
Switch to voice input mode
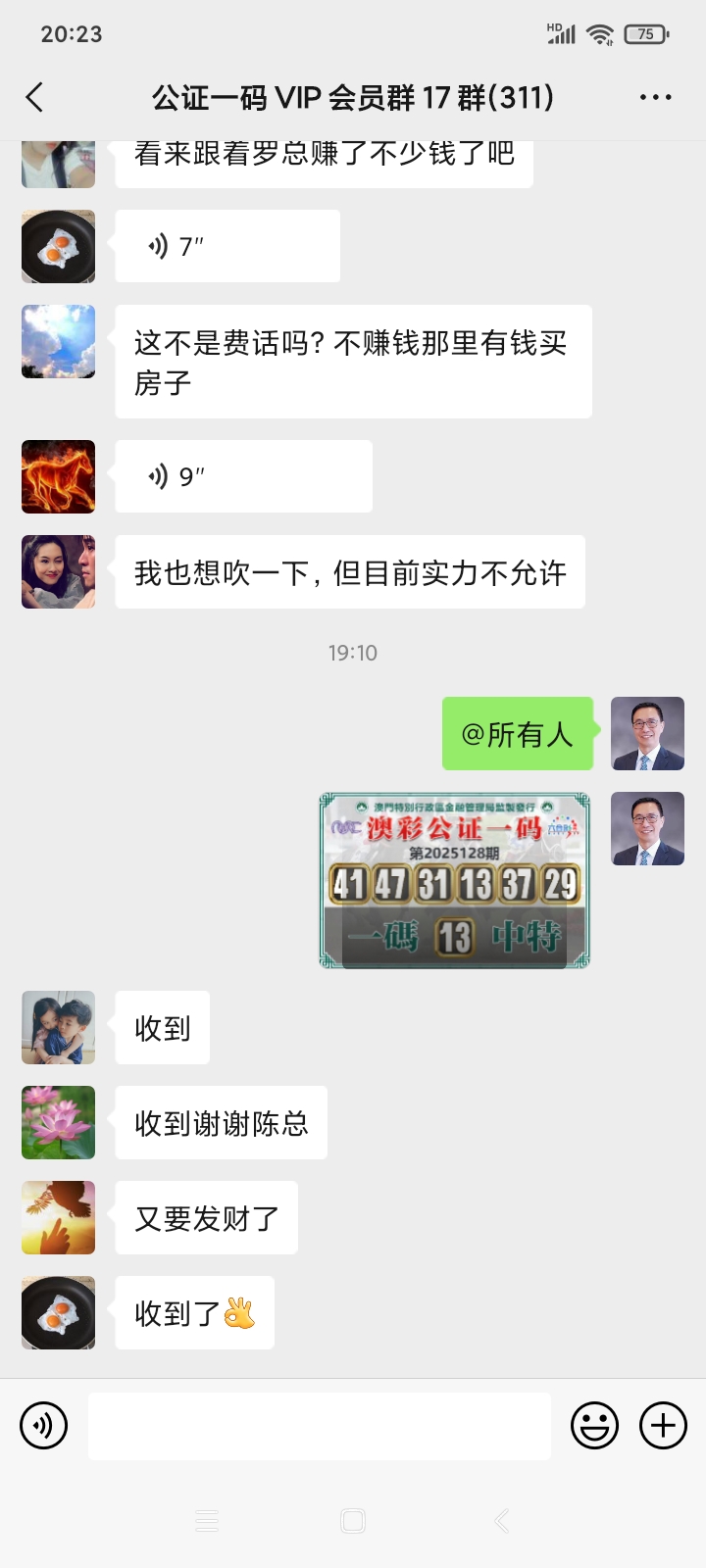point(44,1425)
